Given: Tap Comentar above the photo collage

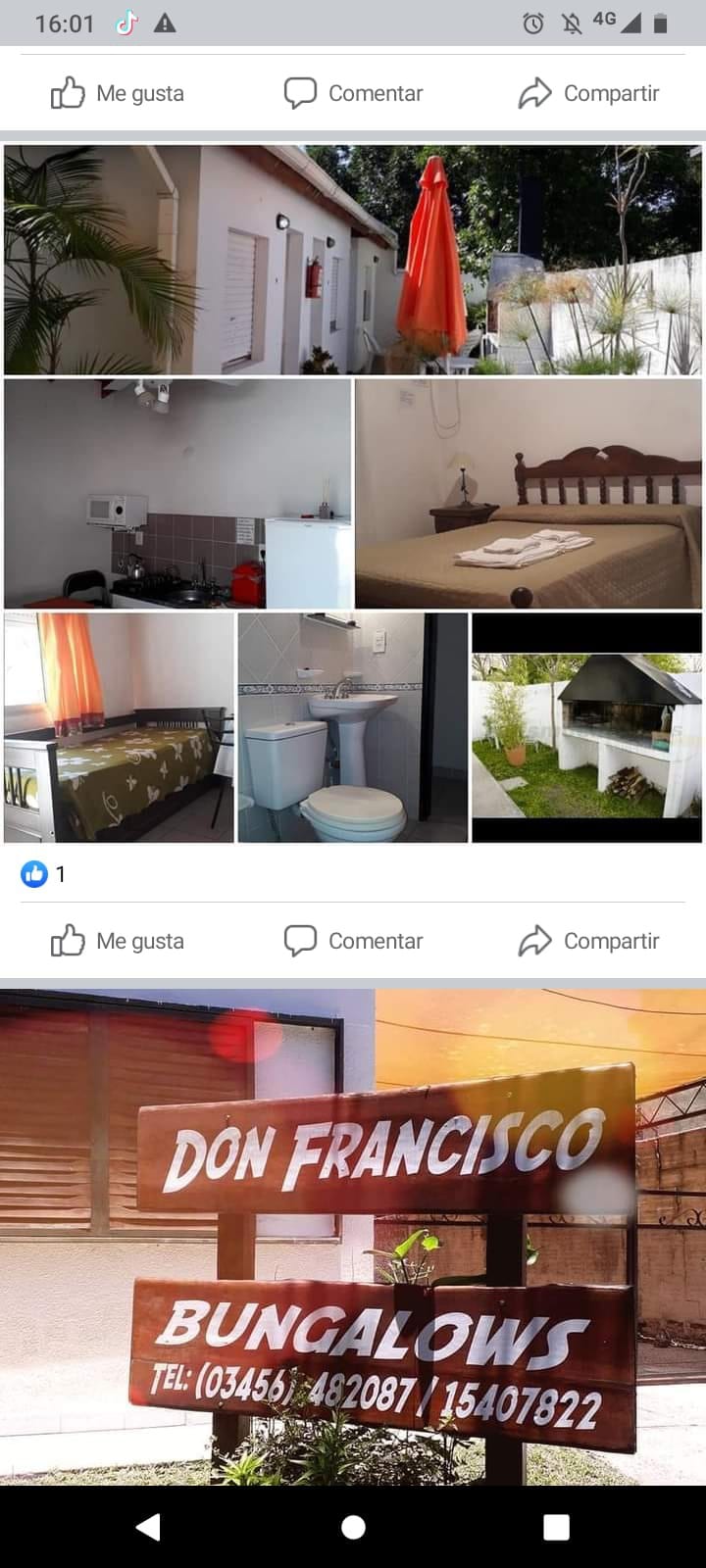Looking at the screenshot, I should [353, 93].
